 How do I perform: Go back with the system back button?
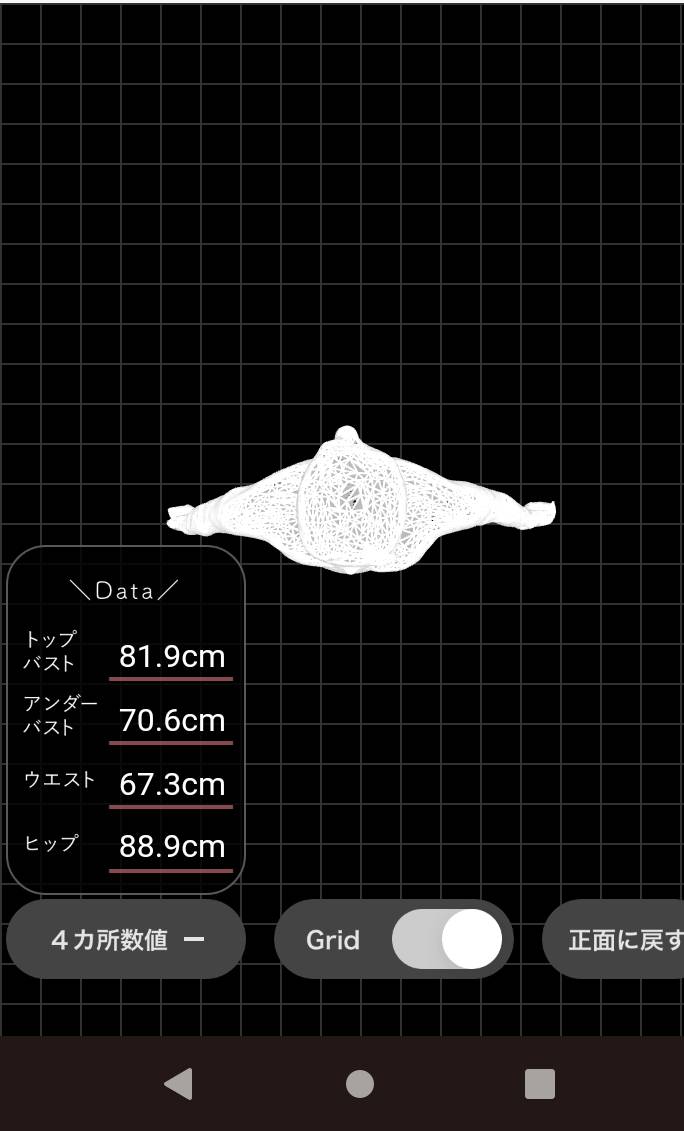pos(179,1083)
